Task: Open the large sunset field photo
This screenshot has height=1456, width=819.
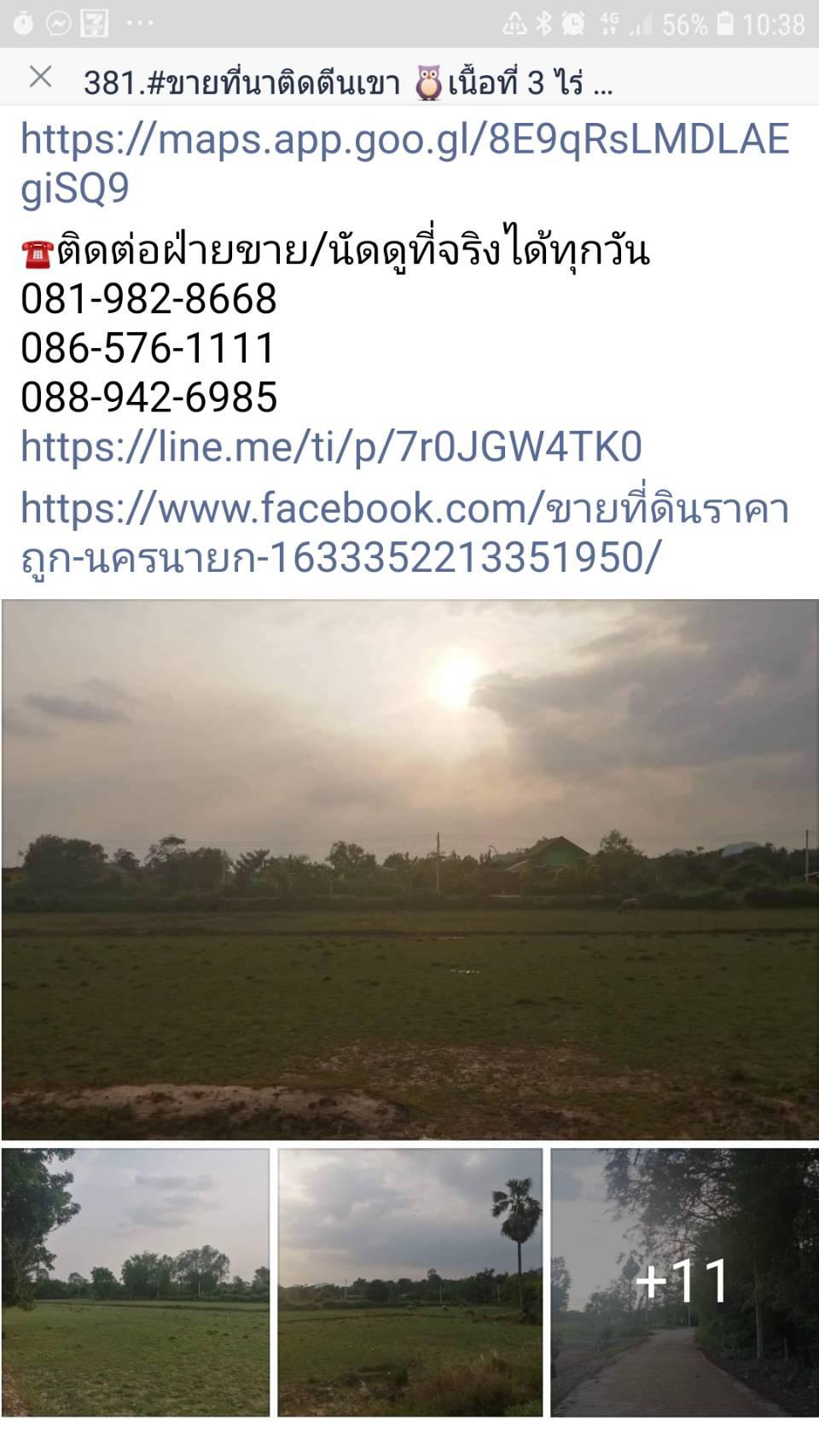Action: click(409, 870)
